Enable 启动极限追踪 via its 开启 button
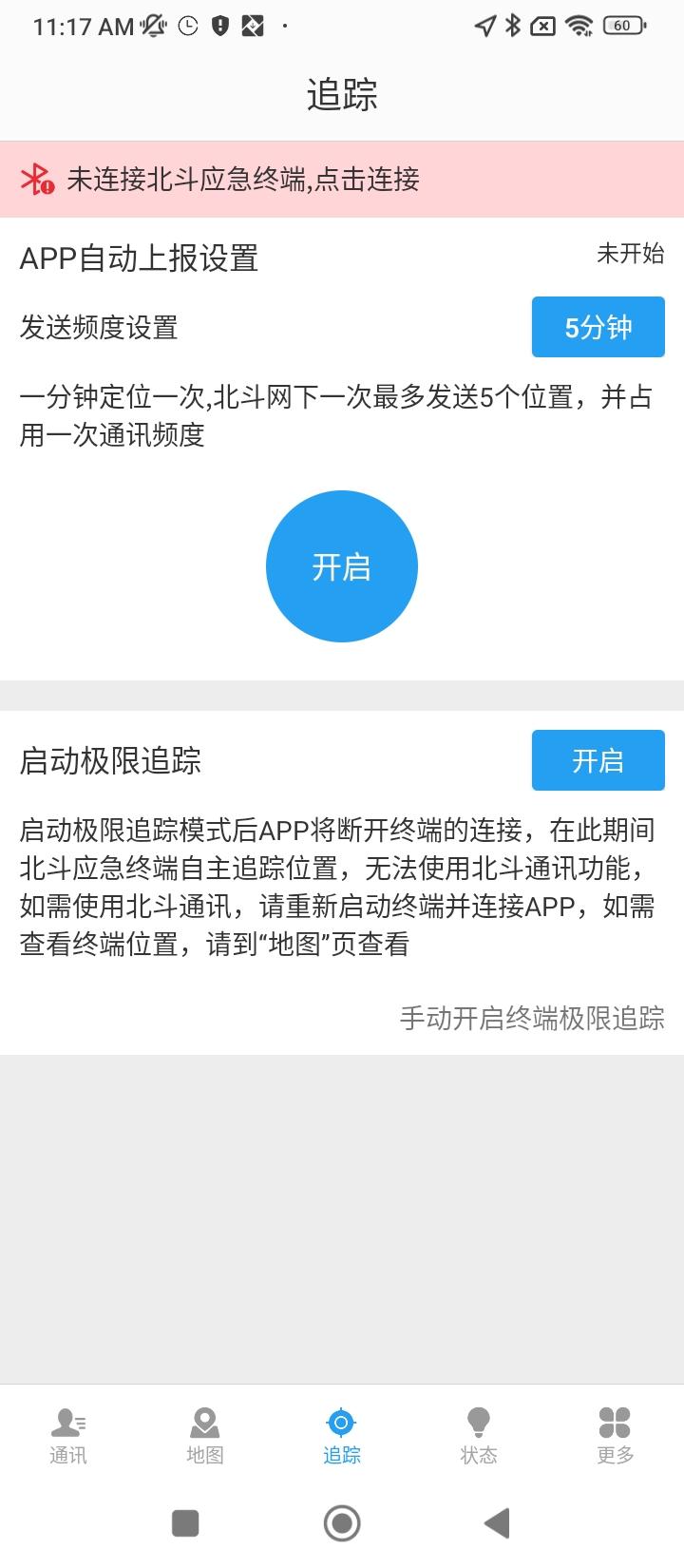Viewport: 684px width, 1568px height. (598, 760)
